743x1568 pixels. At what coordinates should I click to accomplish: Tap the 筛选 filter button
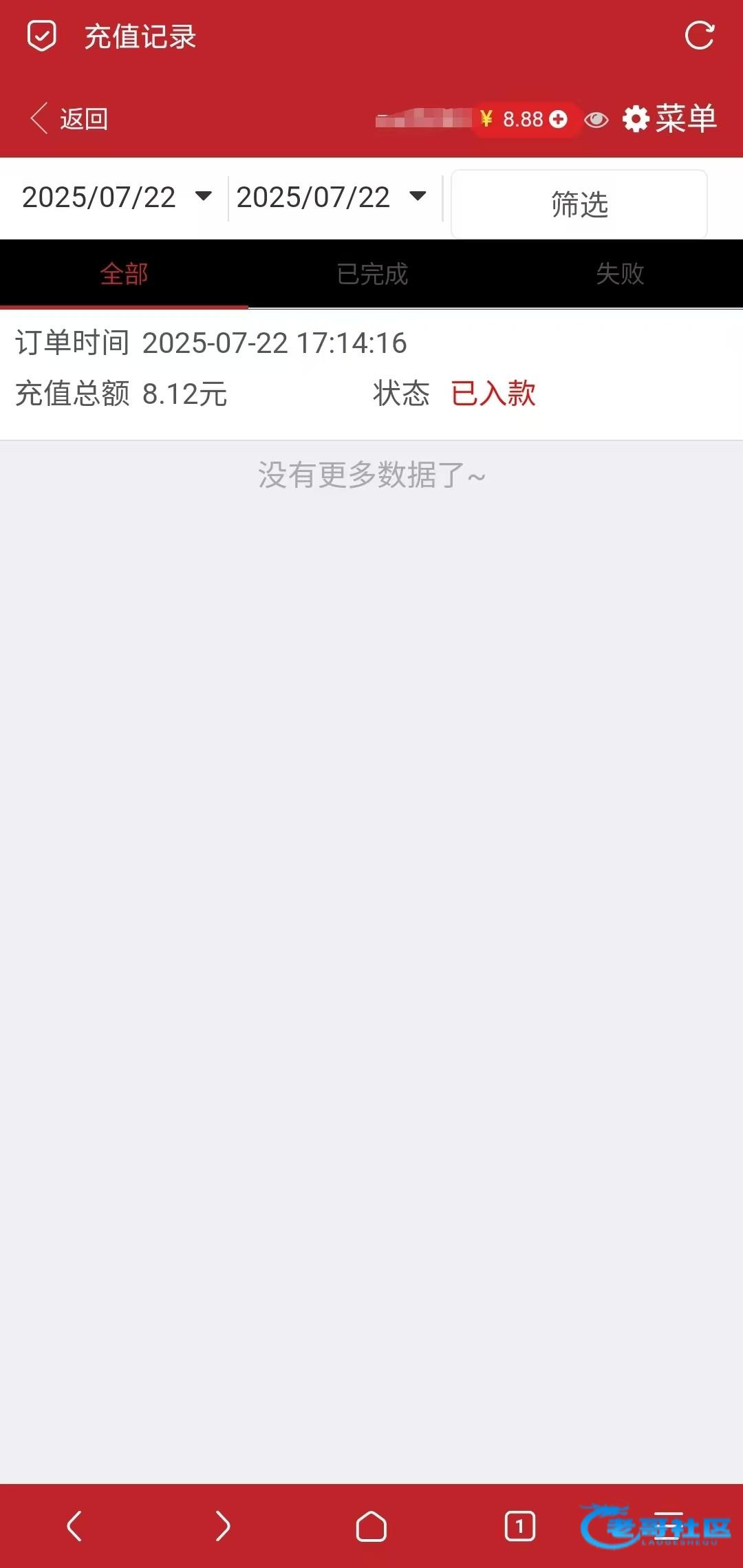coord(579,204)
